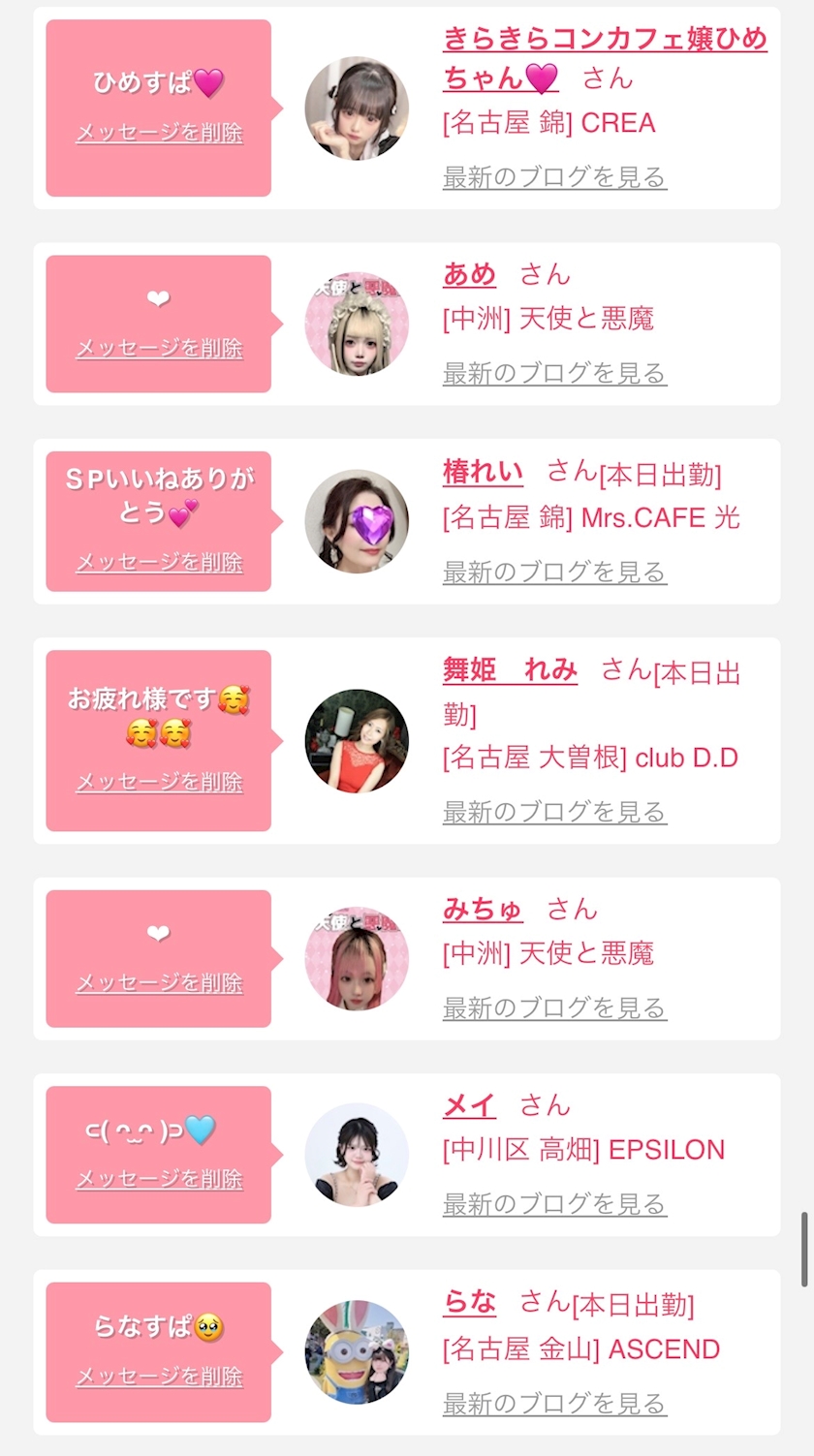Open 椿れい's profile link
Image resolution: width=814 pixels, height=1456 pixels.
[483, 472]
